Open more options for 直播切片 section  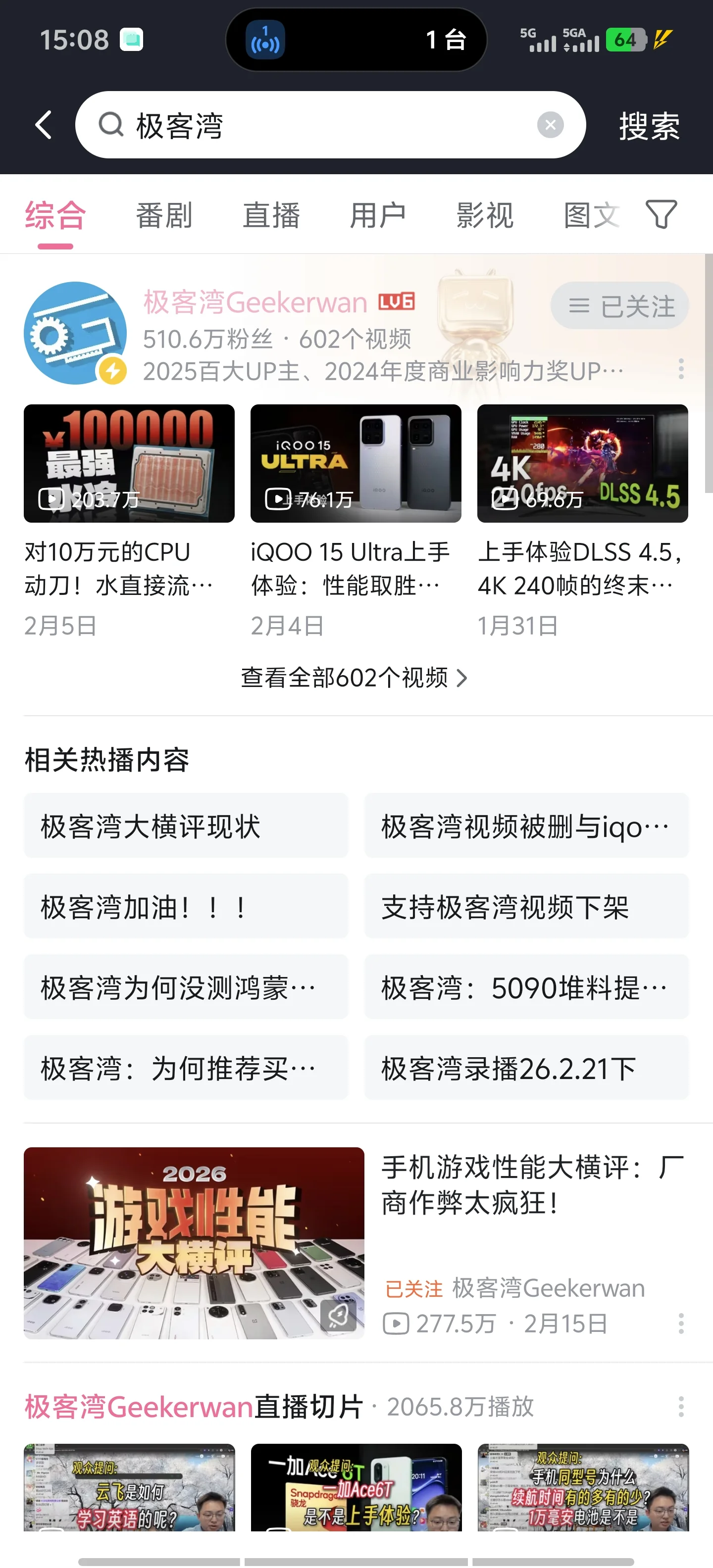(x=681, y=1407)
